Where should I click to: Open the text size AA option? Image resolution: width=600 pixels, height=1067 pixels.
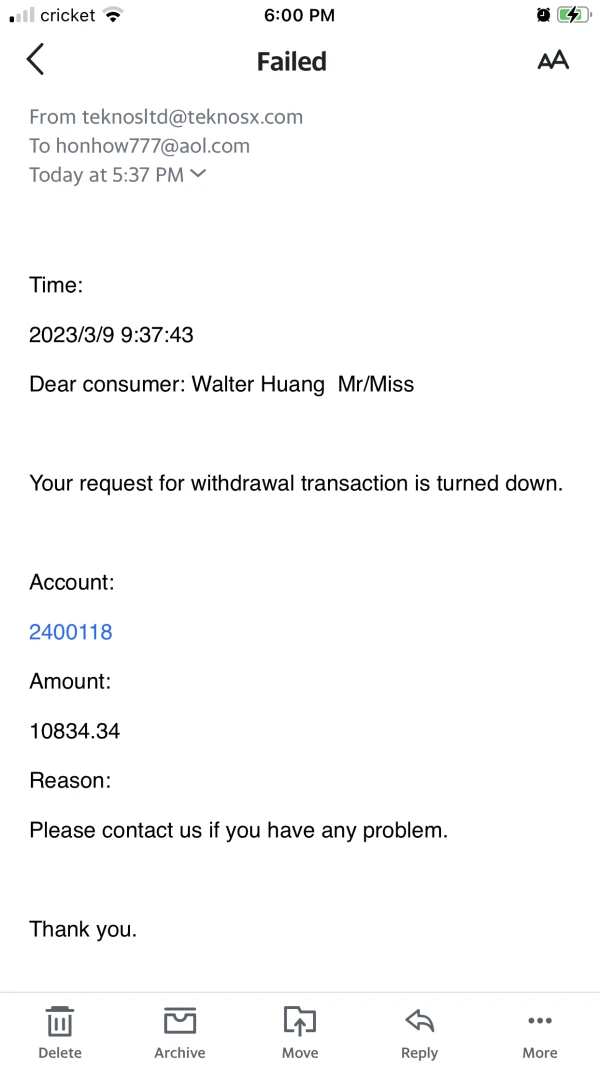tap(553, 60)
